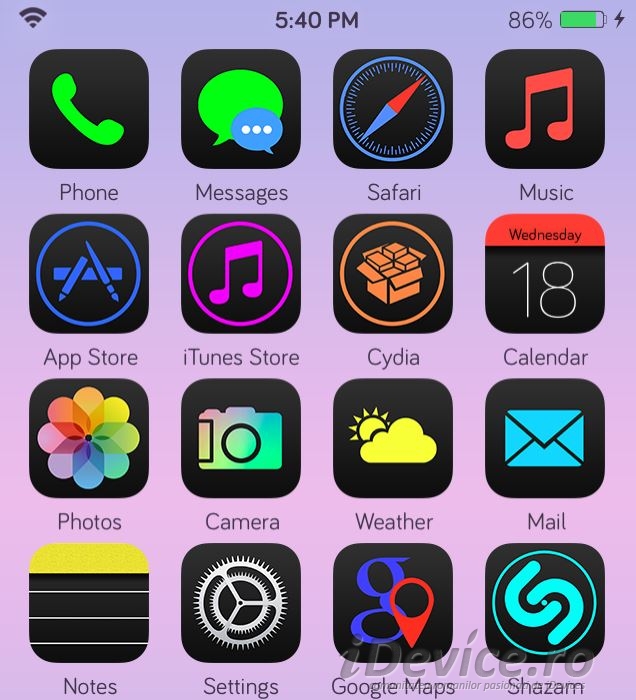Start the Music app
This screenshot has height=700, width=636.
[x=545, y=108]
